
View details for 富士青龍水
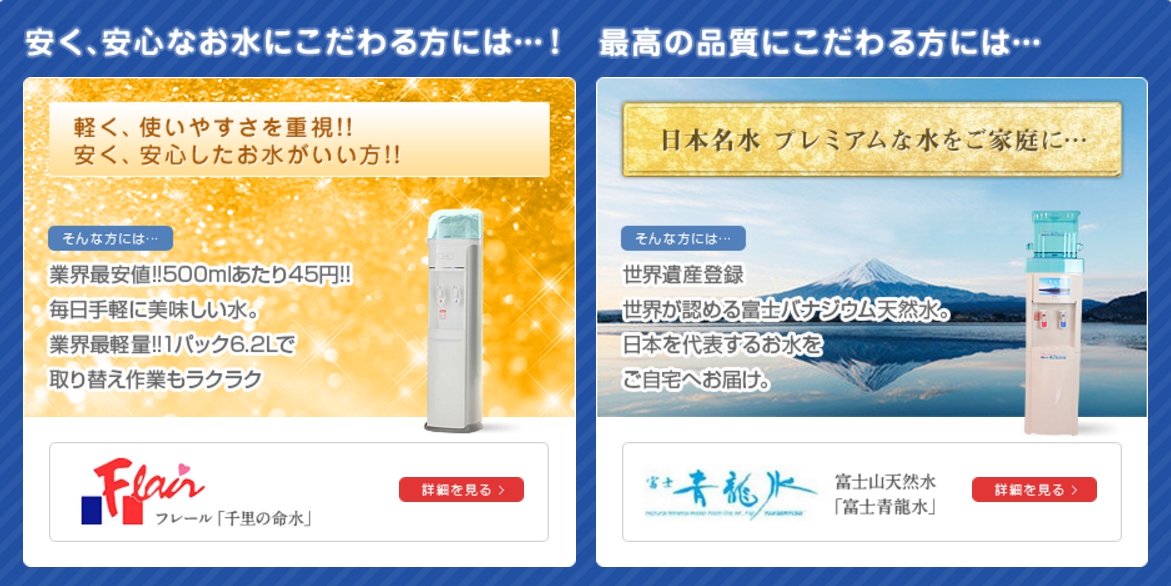1034,490
